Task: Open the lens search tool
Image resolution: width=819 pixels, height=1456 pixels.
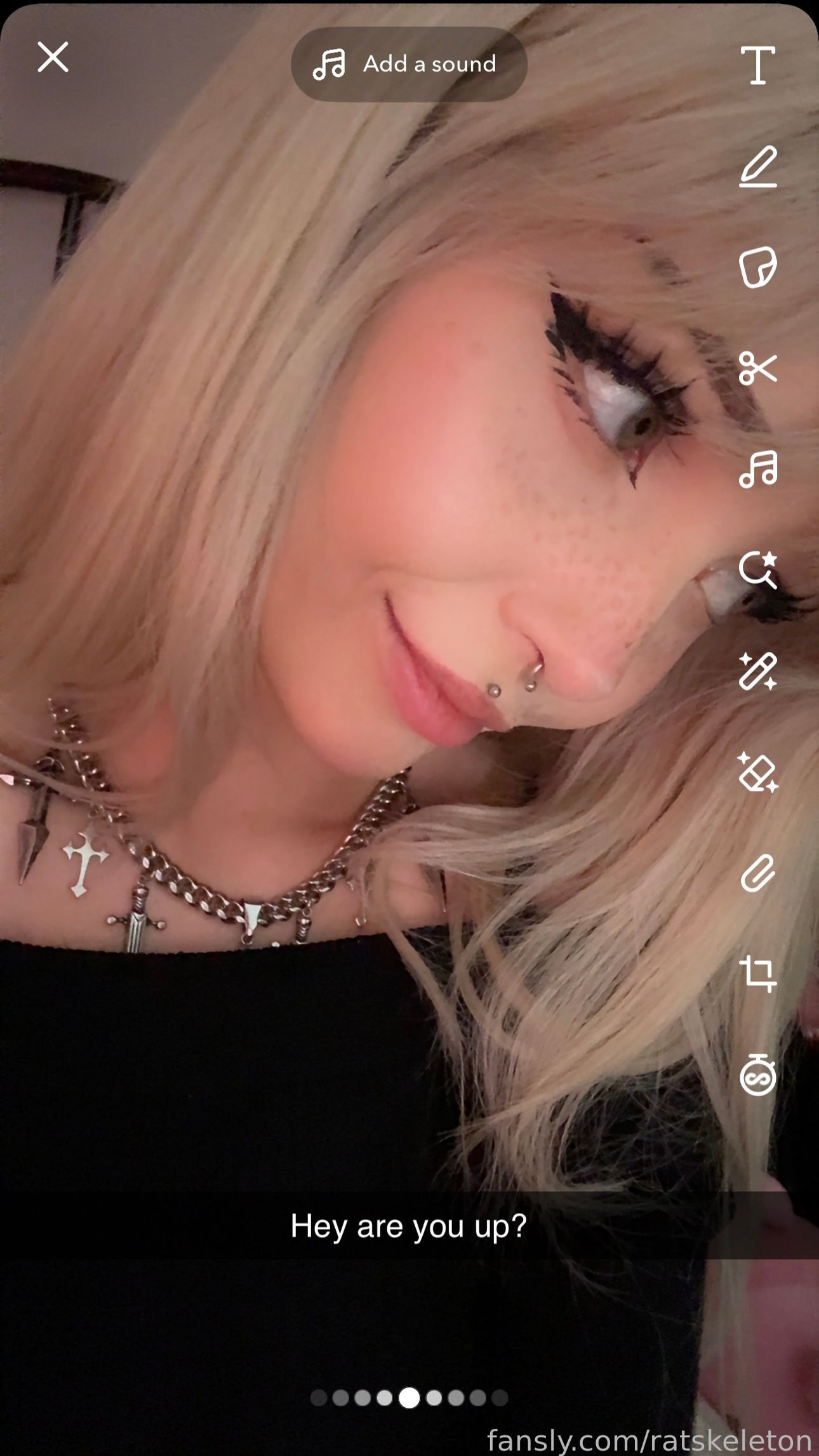Action: [758, 569]
